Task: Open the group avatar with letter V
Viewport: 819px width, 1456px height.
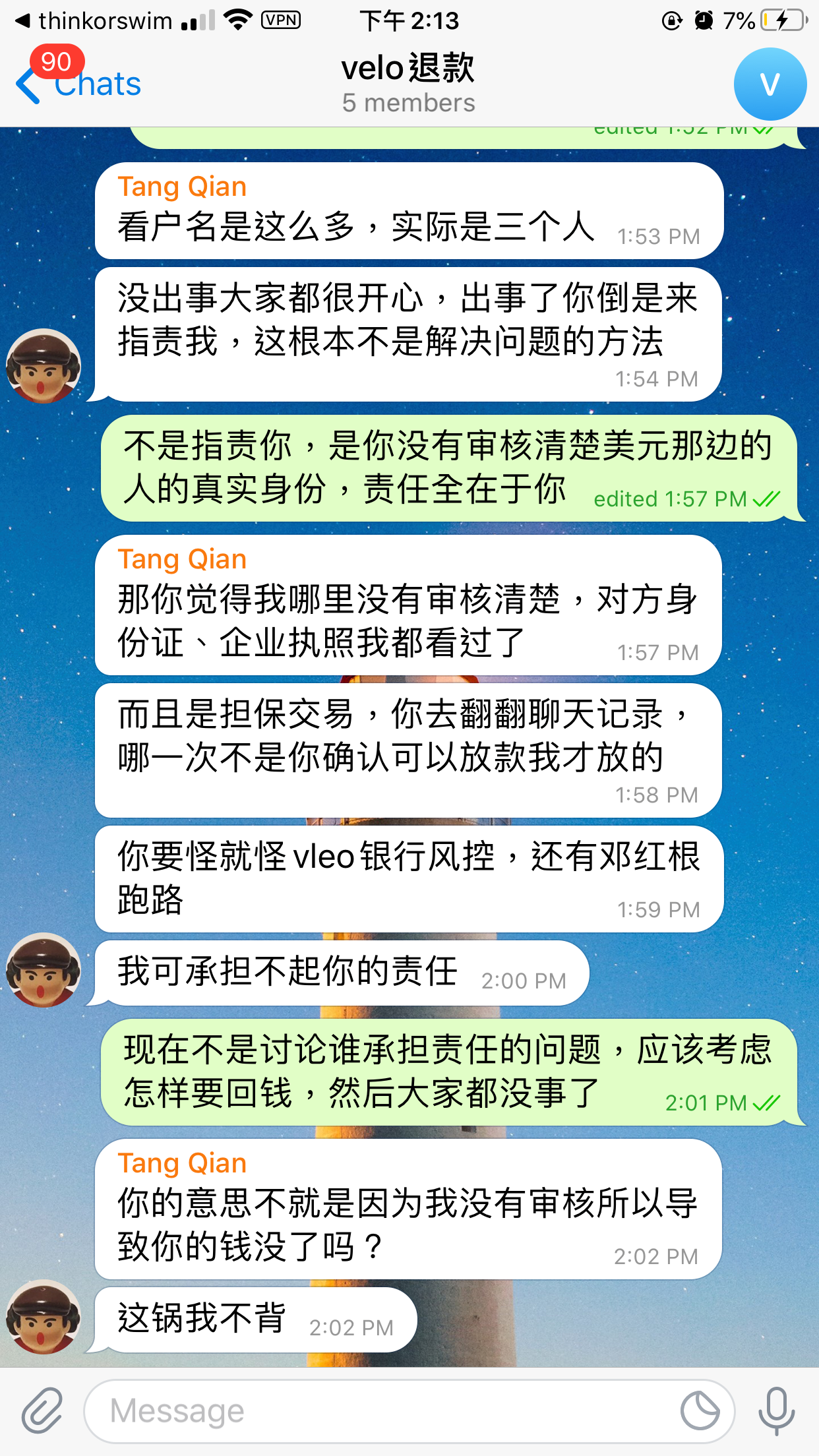Action: click(x=770, y=84)
